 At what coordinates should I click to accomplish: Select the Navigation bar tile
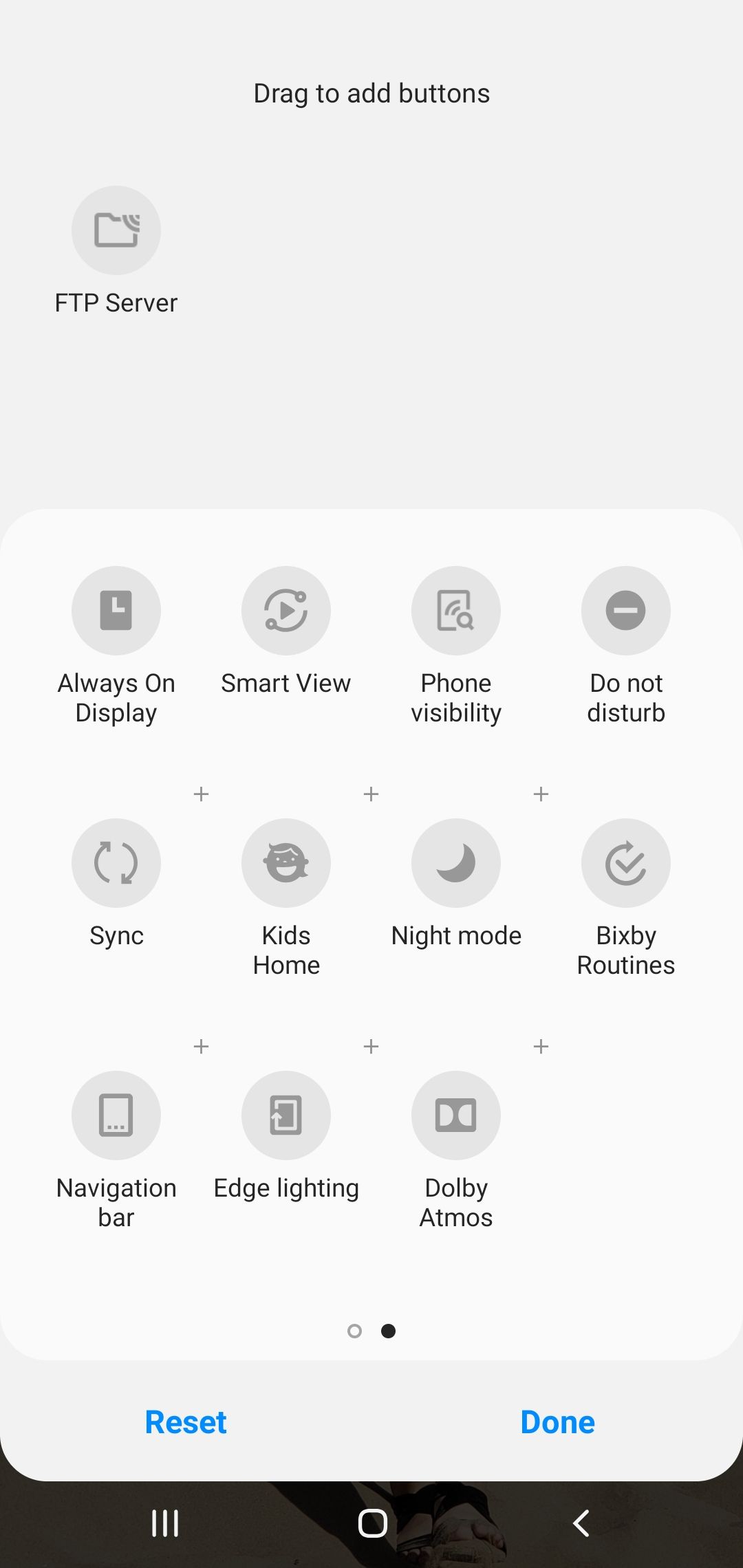(116, 1115)
